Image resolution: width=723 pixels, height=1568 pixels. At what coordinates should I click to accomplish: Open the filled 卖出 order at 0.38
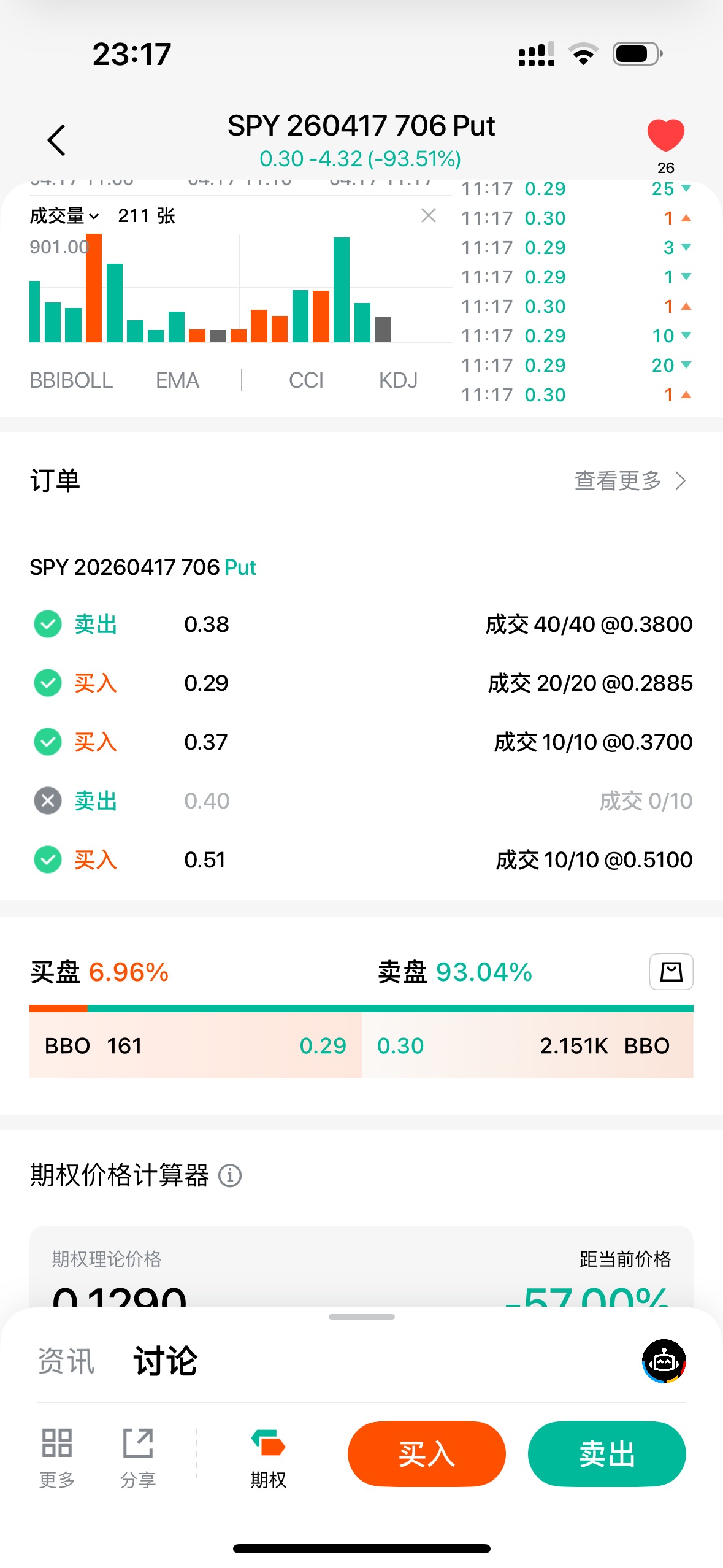361,625
